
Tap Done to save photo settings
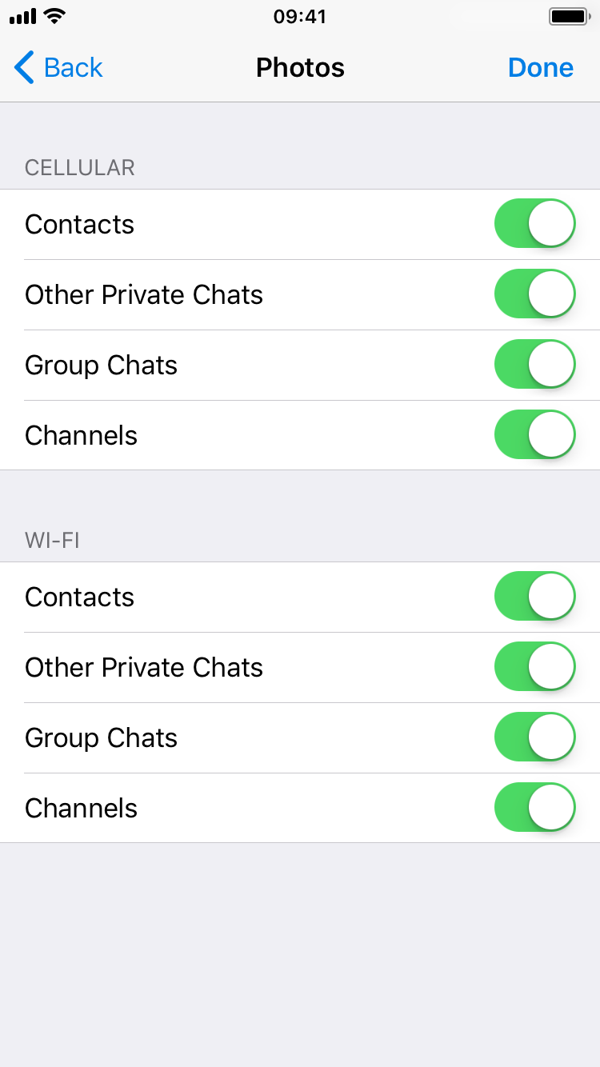click(541, 68)
